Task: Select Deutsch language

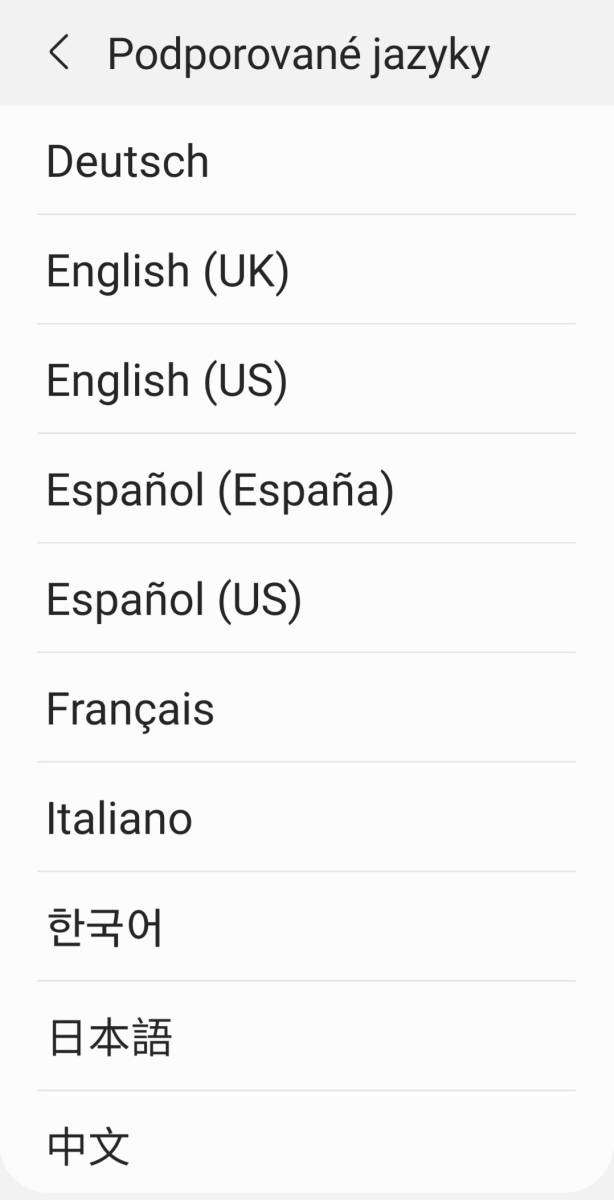Action: 307,160
